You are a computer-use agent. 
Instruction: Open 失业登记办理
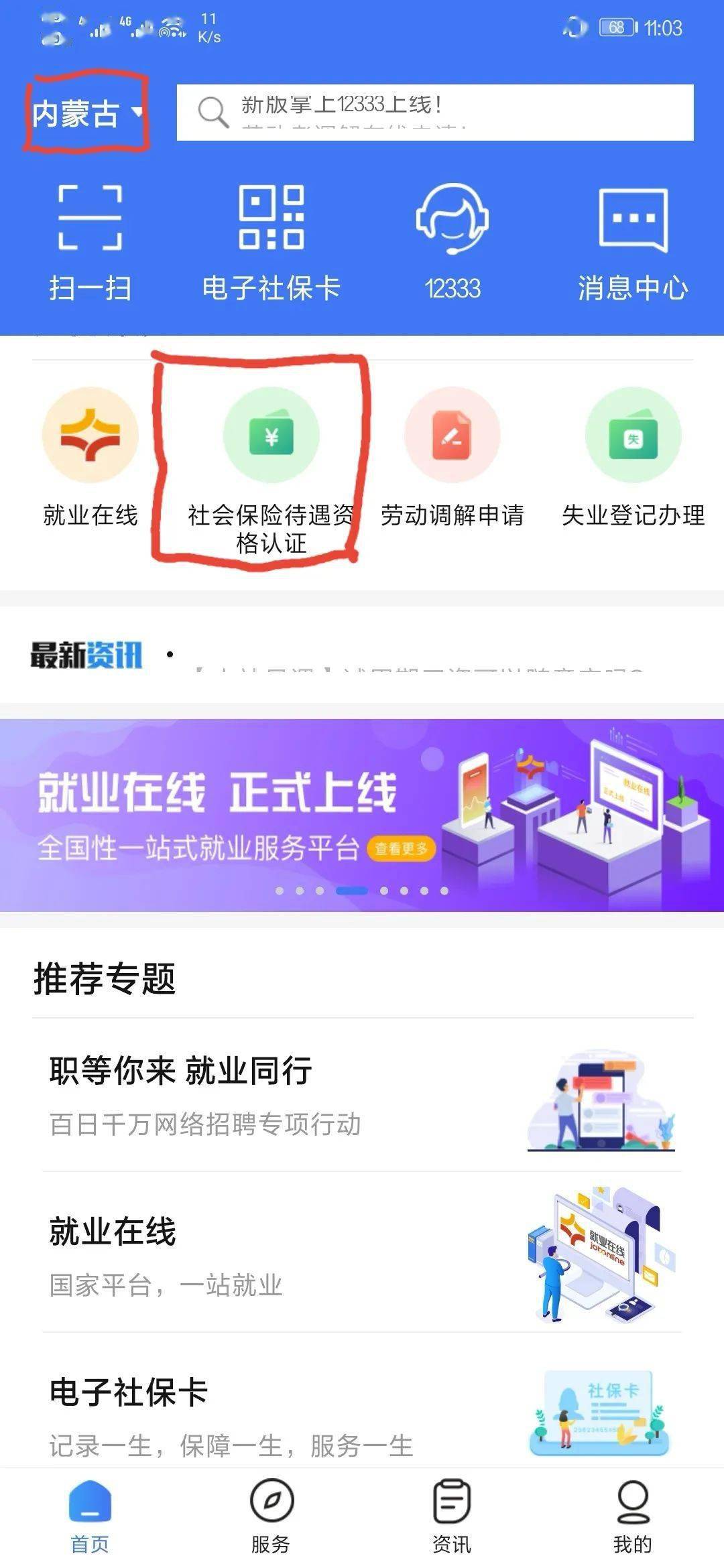point(633,457)
